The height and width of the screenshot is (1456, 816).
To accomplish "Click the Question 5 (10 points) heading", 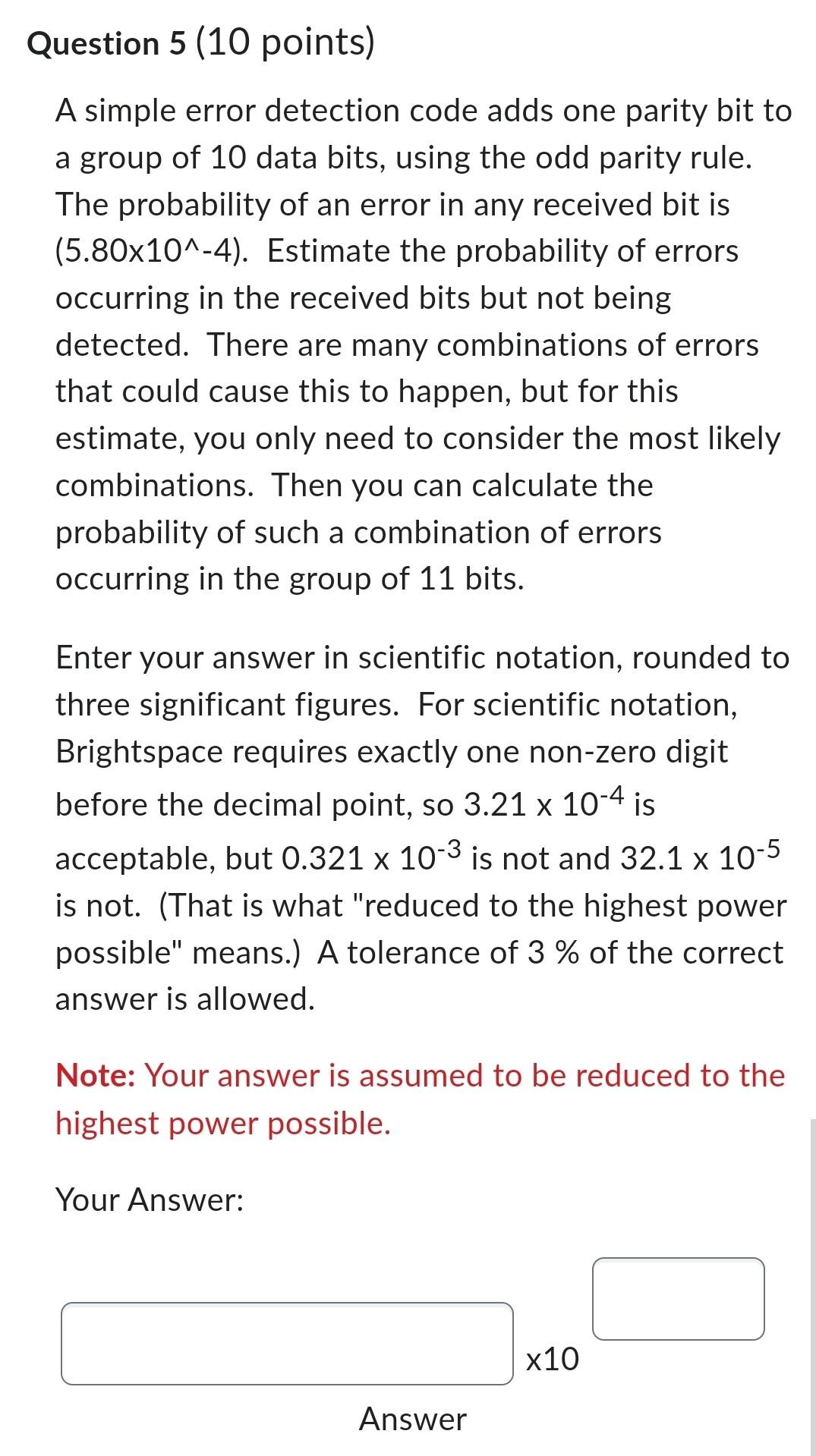I will point(200,42).
